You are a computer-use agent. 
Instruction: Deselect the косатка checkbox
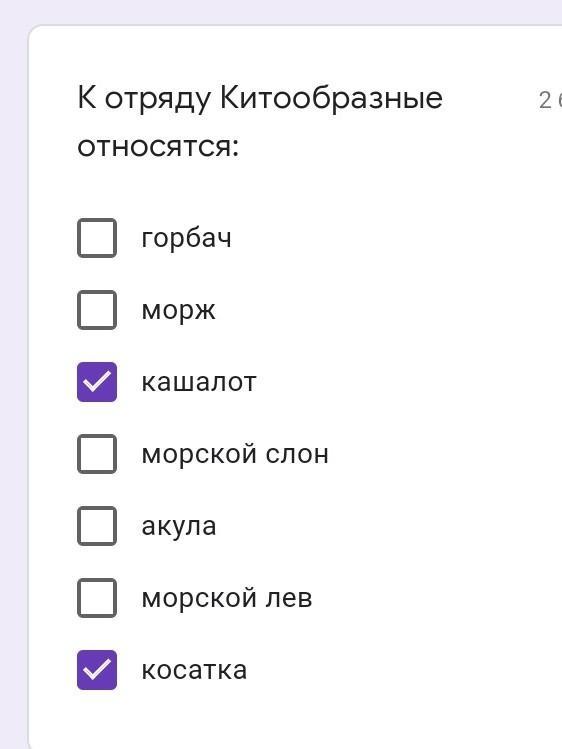click(97, 670)
